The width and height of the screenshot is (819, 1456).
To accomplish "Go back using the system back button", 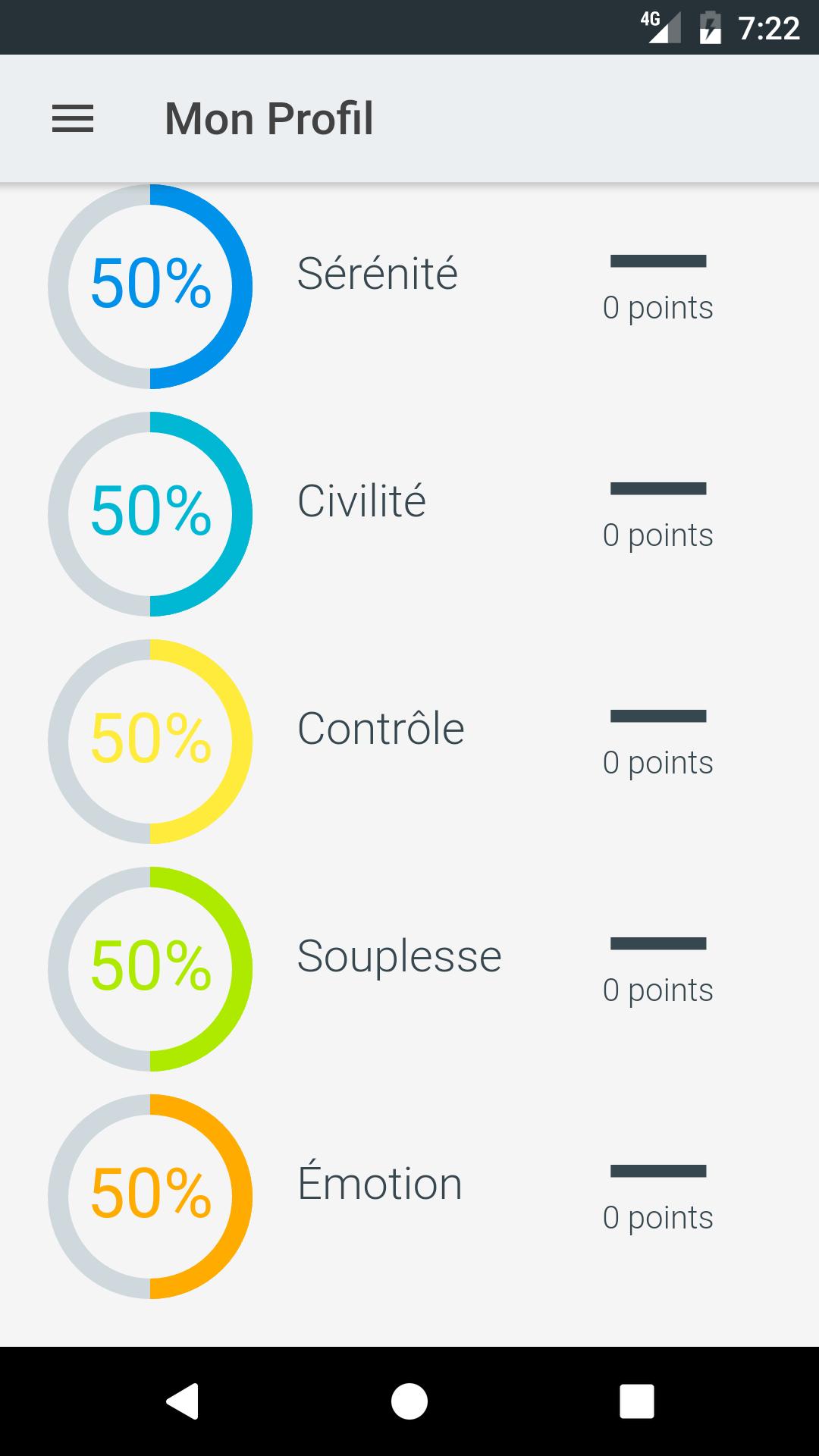I will [182, 1401].
